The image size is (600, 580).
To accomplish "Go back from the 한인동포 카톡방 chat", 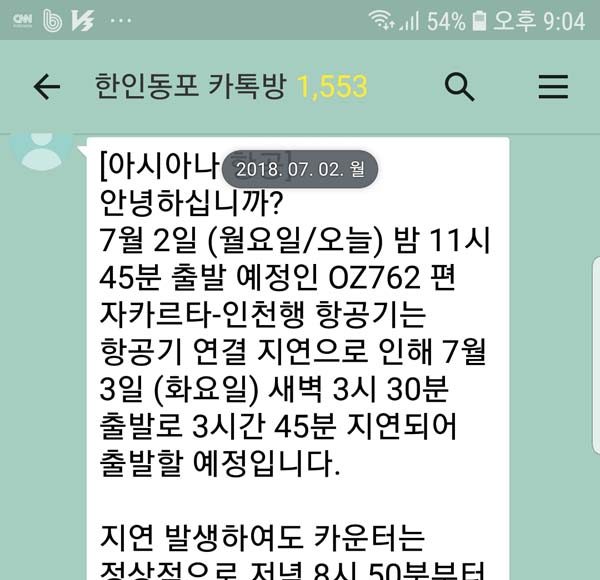I will coord(46,88).
